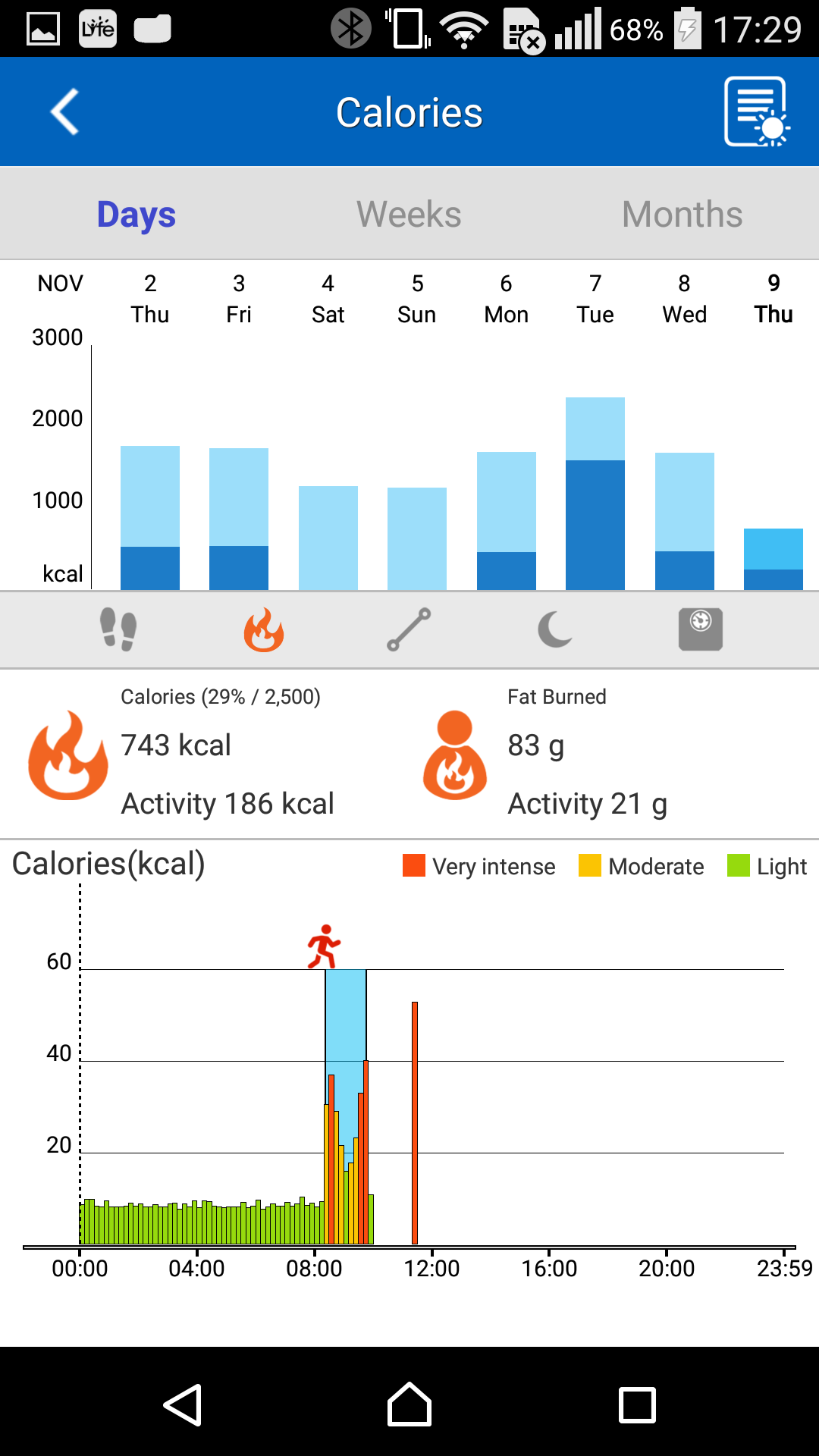This screenshot has height=1456, width=819.
Task: Open the recent apps overview
Action: [637, 1404]
